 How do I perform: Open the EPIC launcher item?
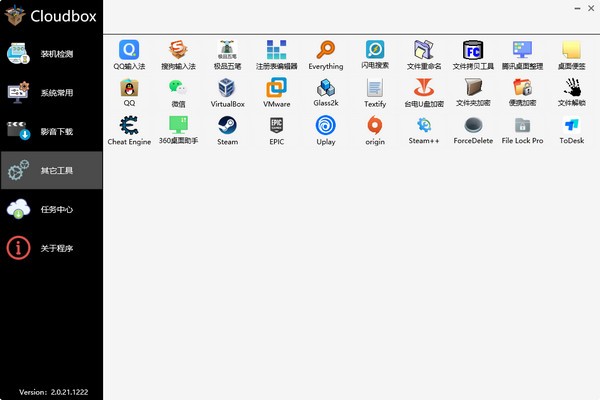click(x=277, y=128)
